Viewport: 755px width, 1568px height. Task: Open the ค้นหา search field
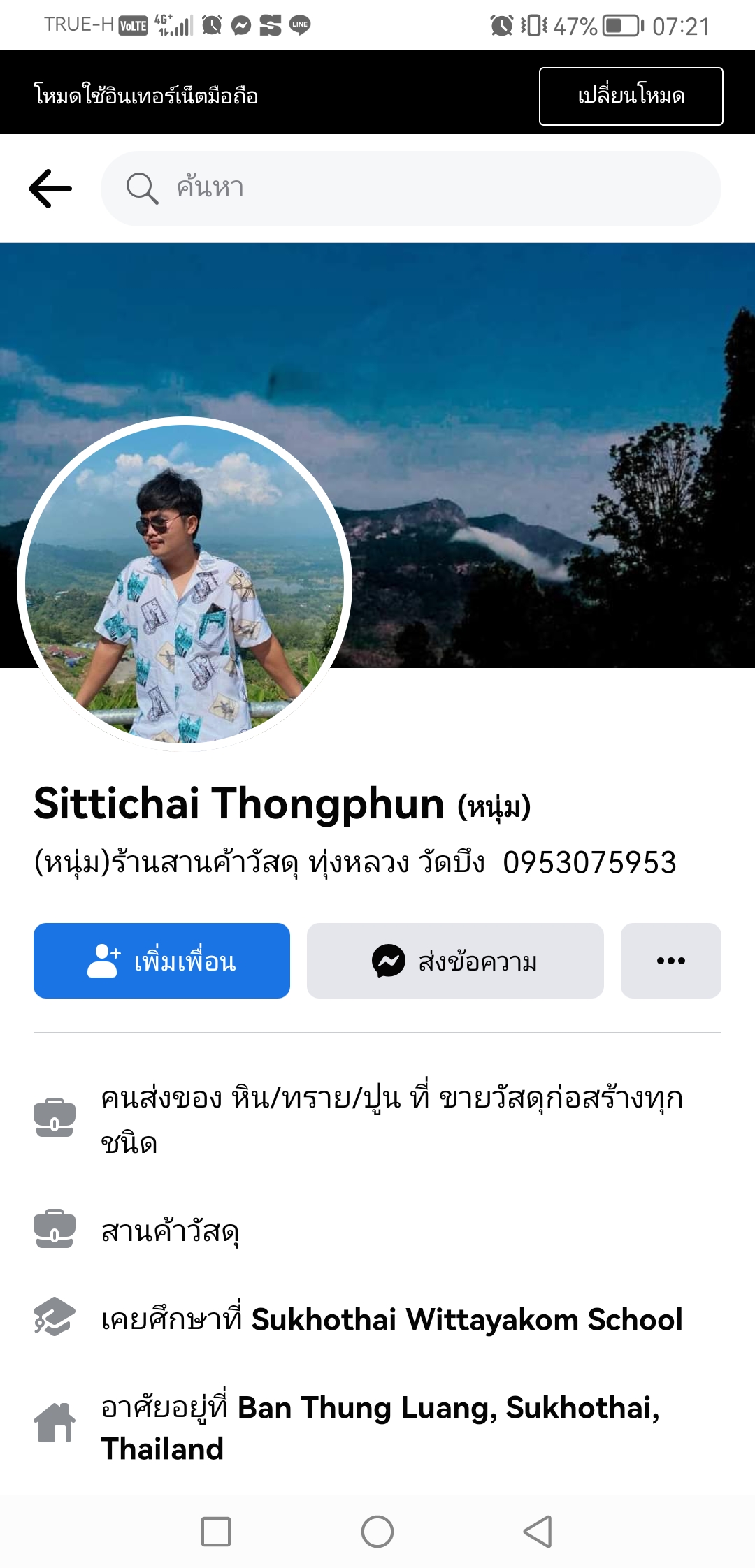coord(411,189)
